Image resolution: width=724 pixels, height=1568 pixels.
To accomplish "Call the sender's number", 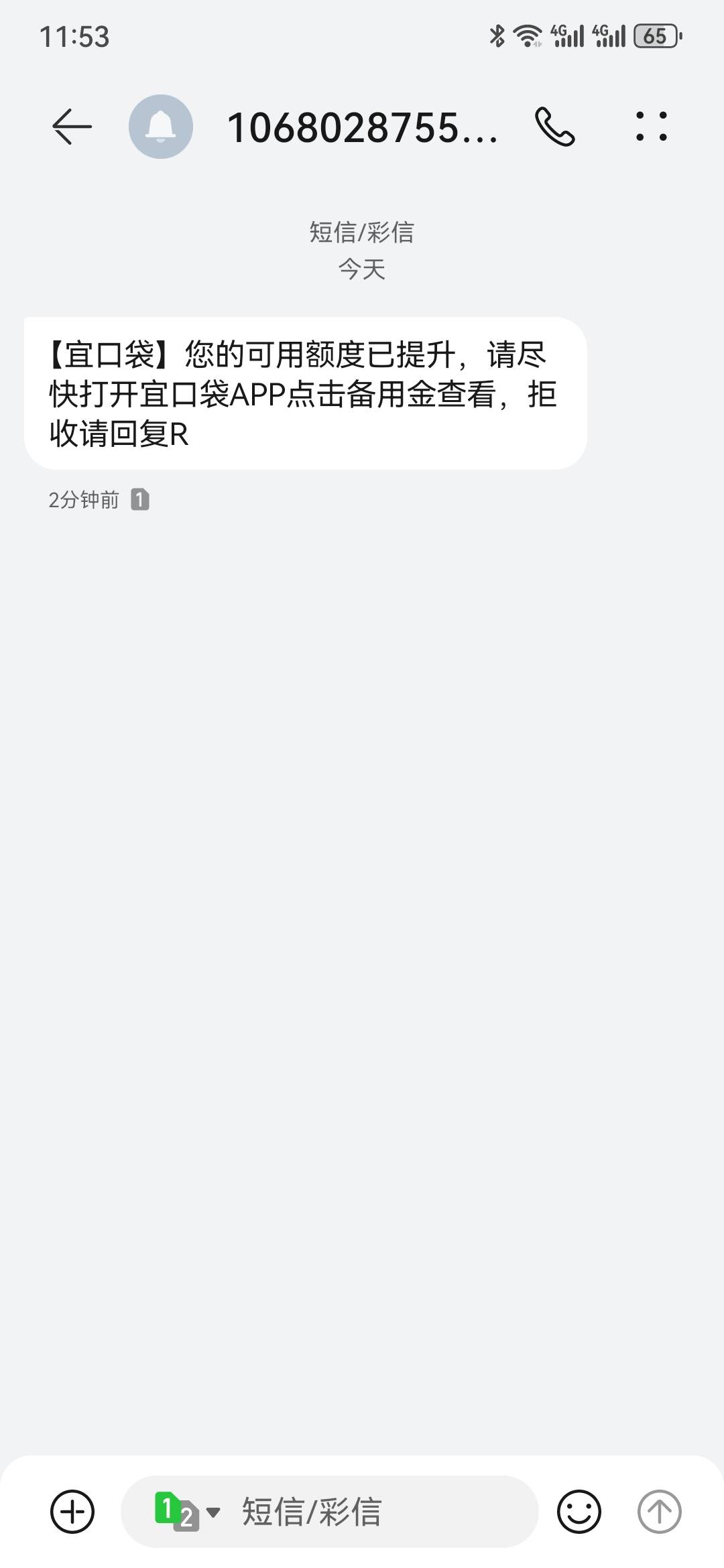I will point(555,127).
